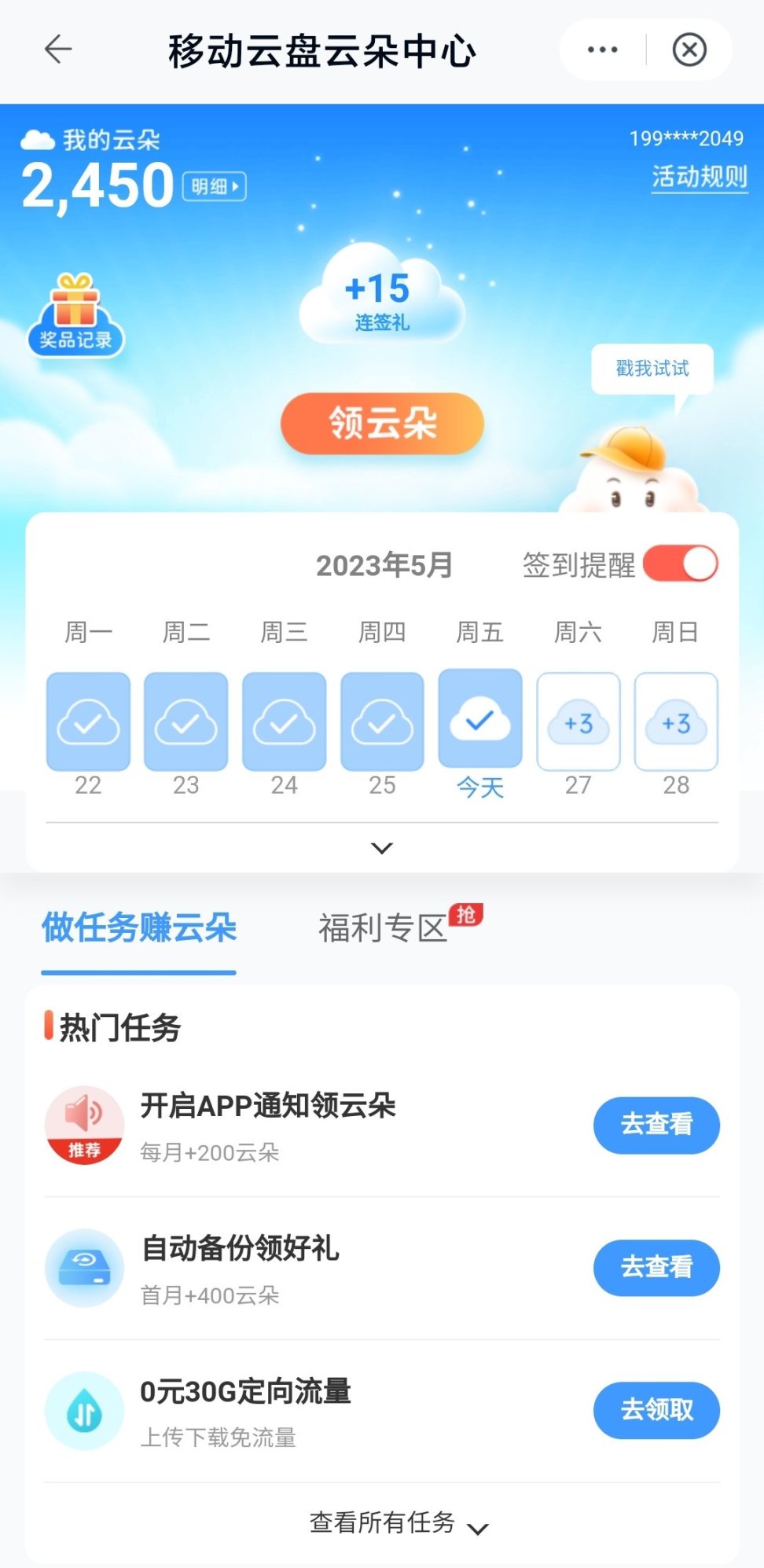Select the 做任务赚云朵 tab
This screenshot has width=764, height=1568.
(139, 927)
